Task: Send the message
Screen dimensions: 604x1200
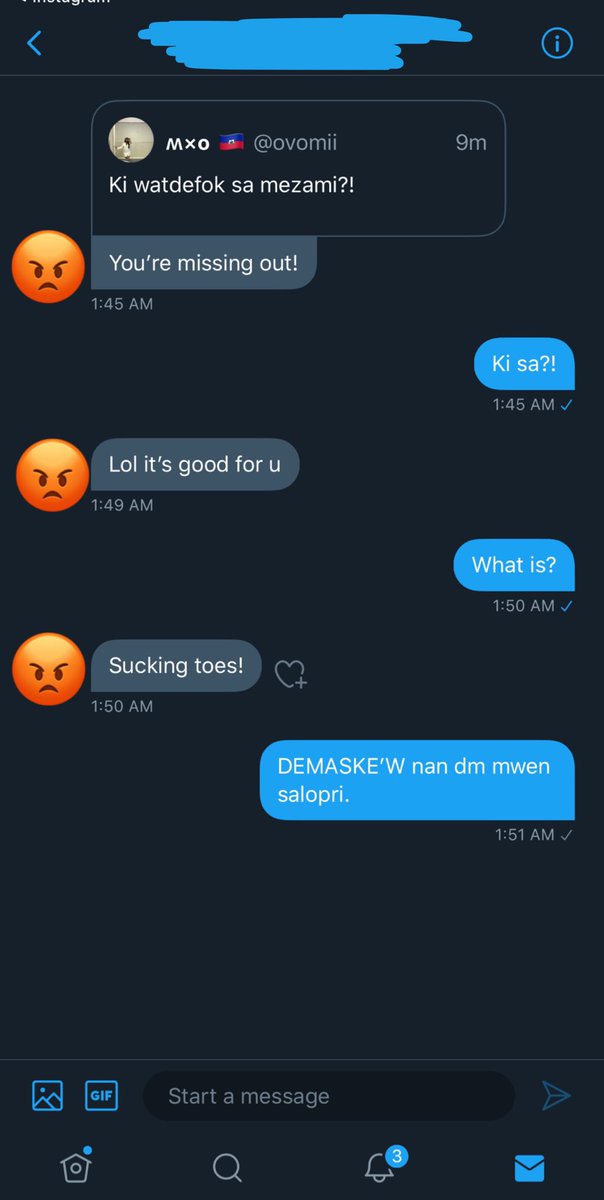Action: (x=556, y=1095)
